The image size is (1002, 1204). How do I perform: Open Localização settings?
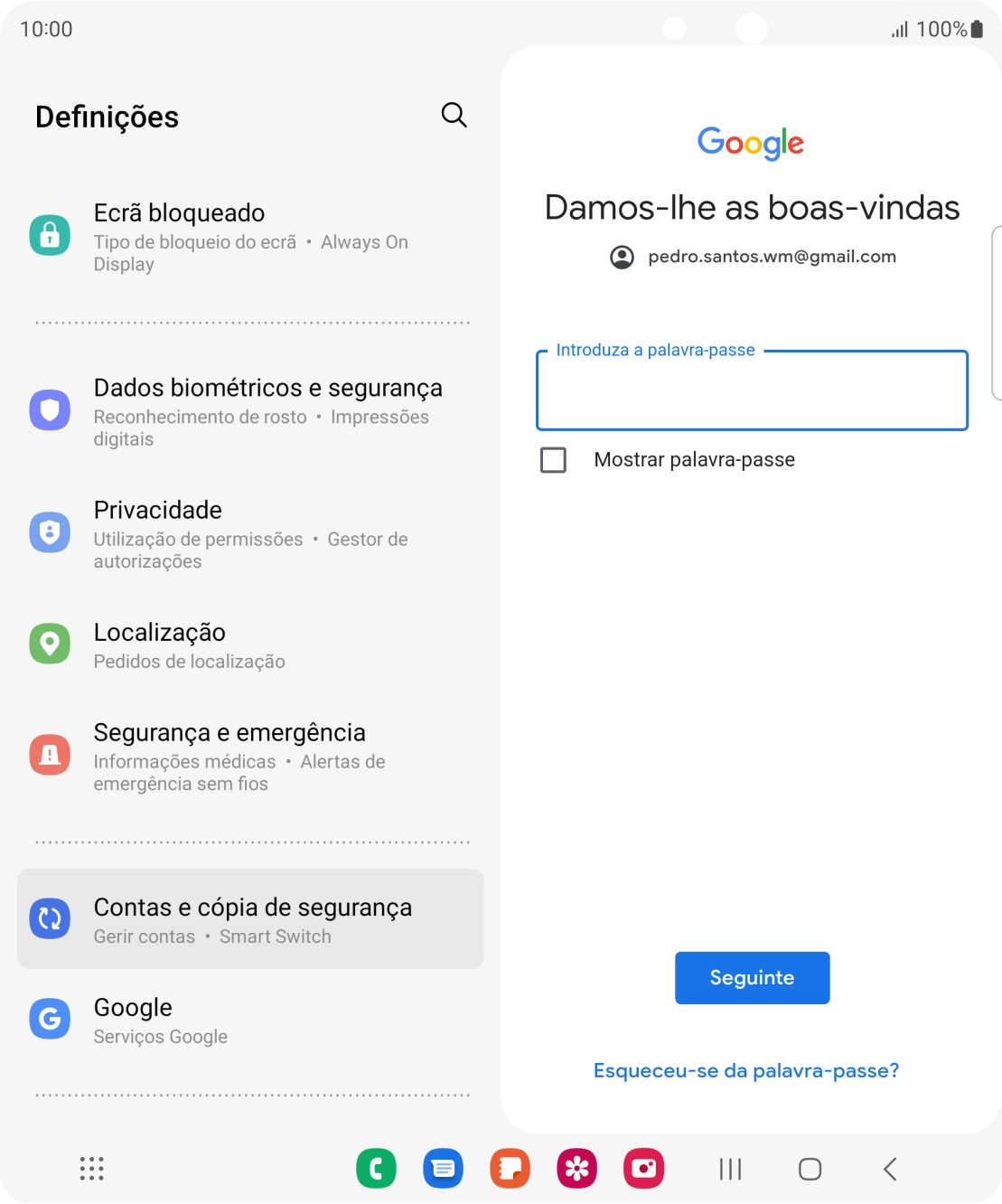point(250,645)
